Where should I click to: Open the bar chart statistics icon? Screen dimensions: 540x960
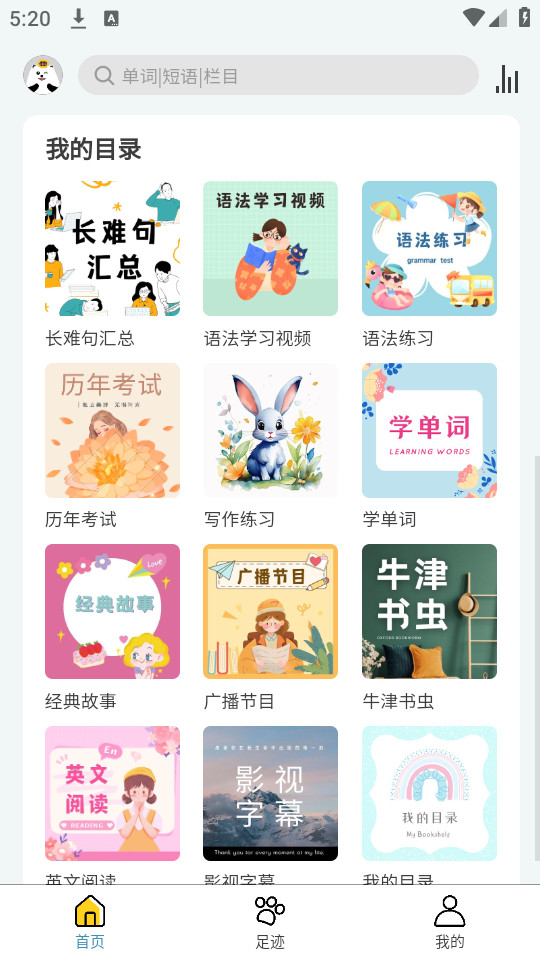507,78
